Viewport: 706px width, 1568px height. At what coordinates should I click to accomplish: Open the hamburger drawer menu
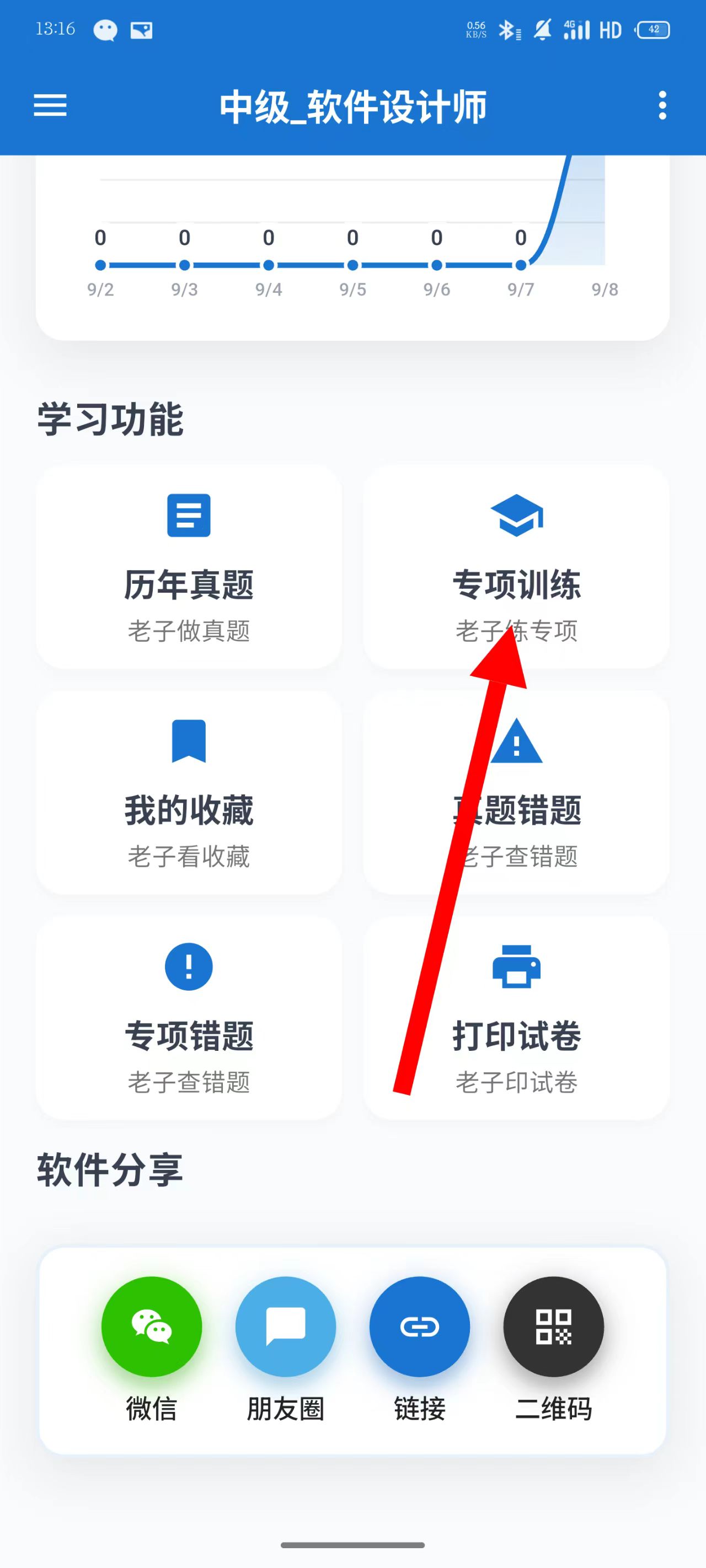pyautogui.click(x=50, y=105)
